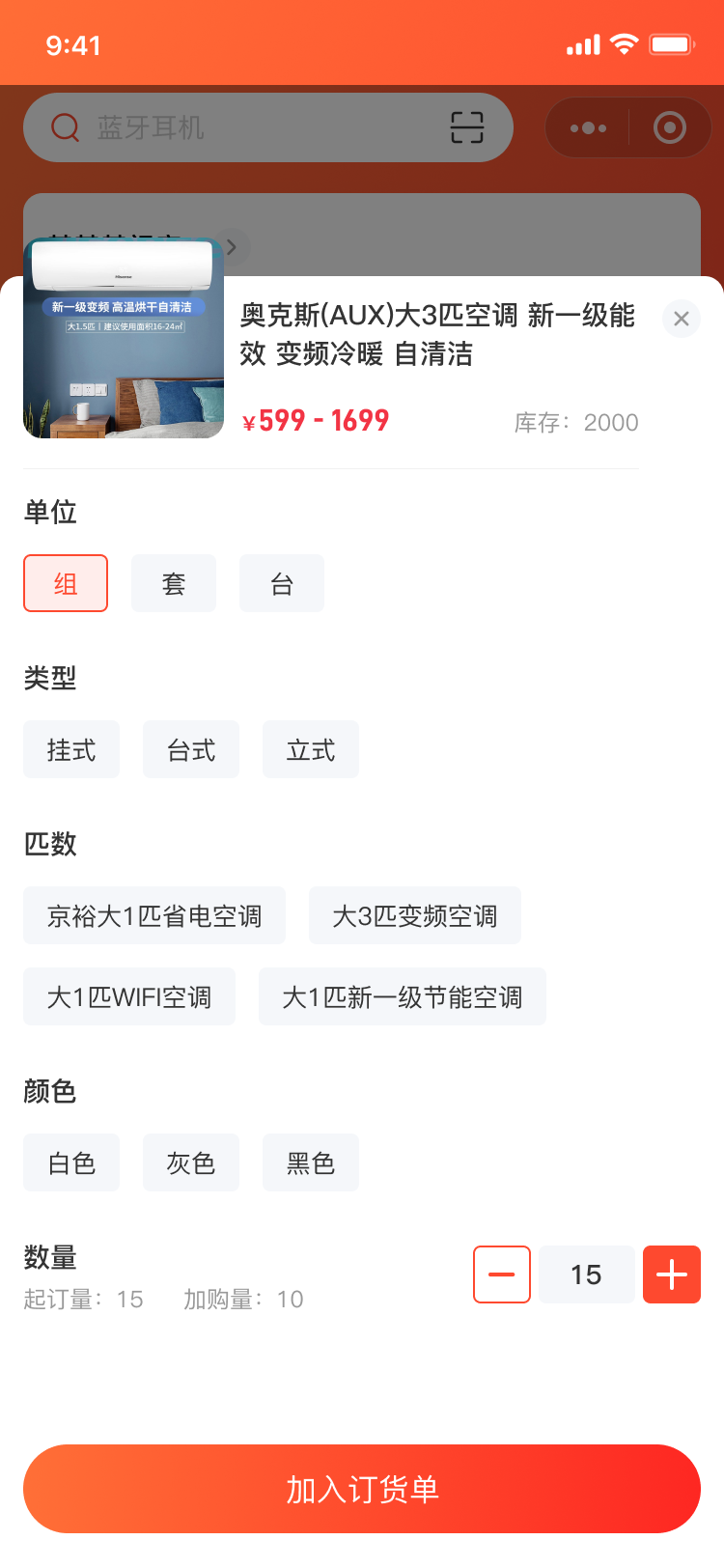Select the 台 unit option

coord(282,583)
